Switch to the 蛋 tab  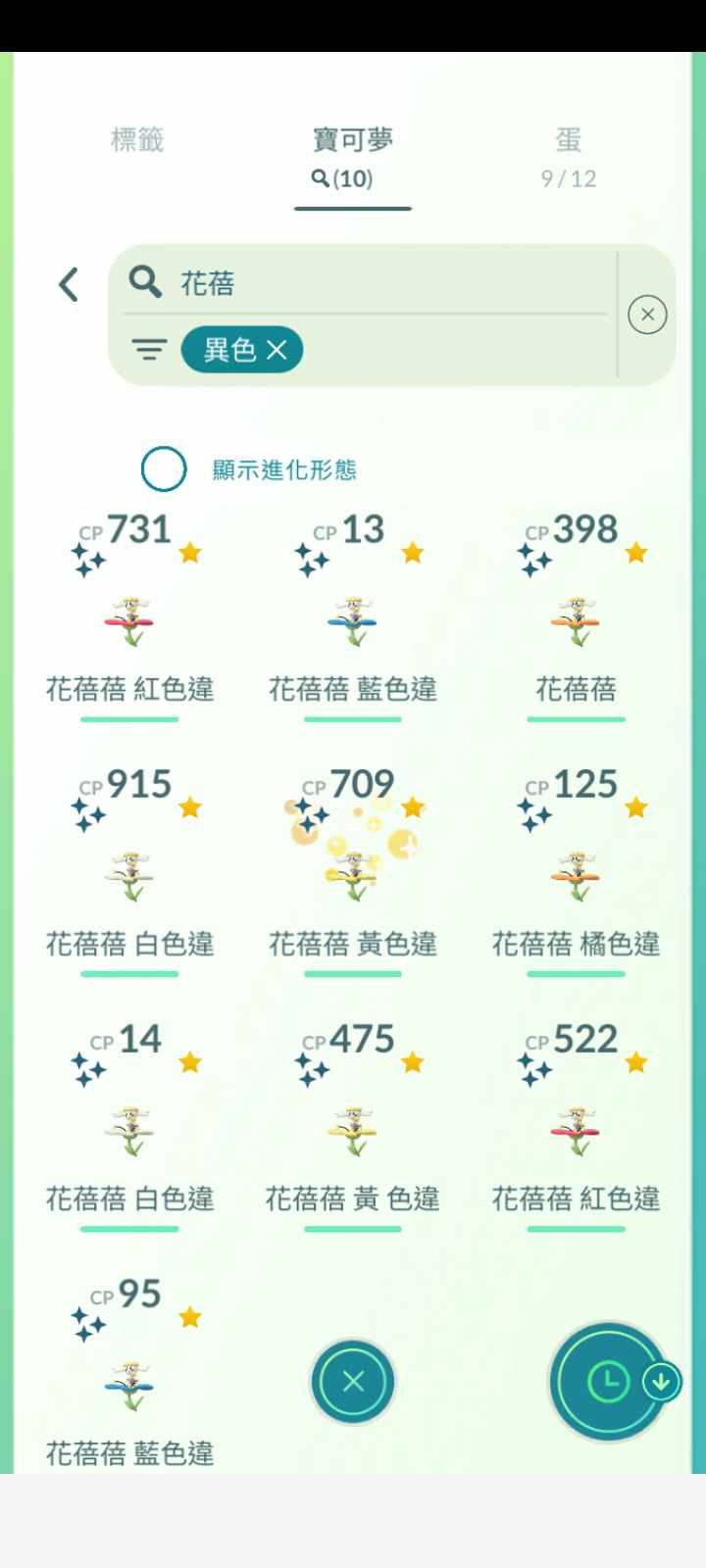click(x=569, y=155)
